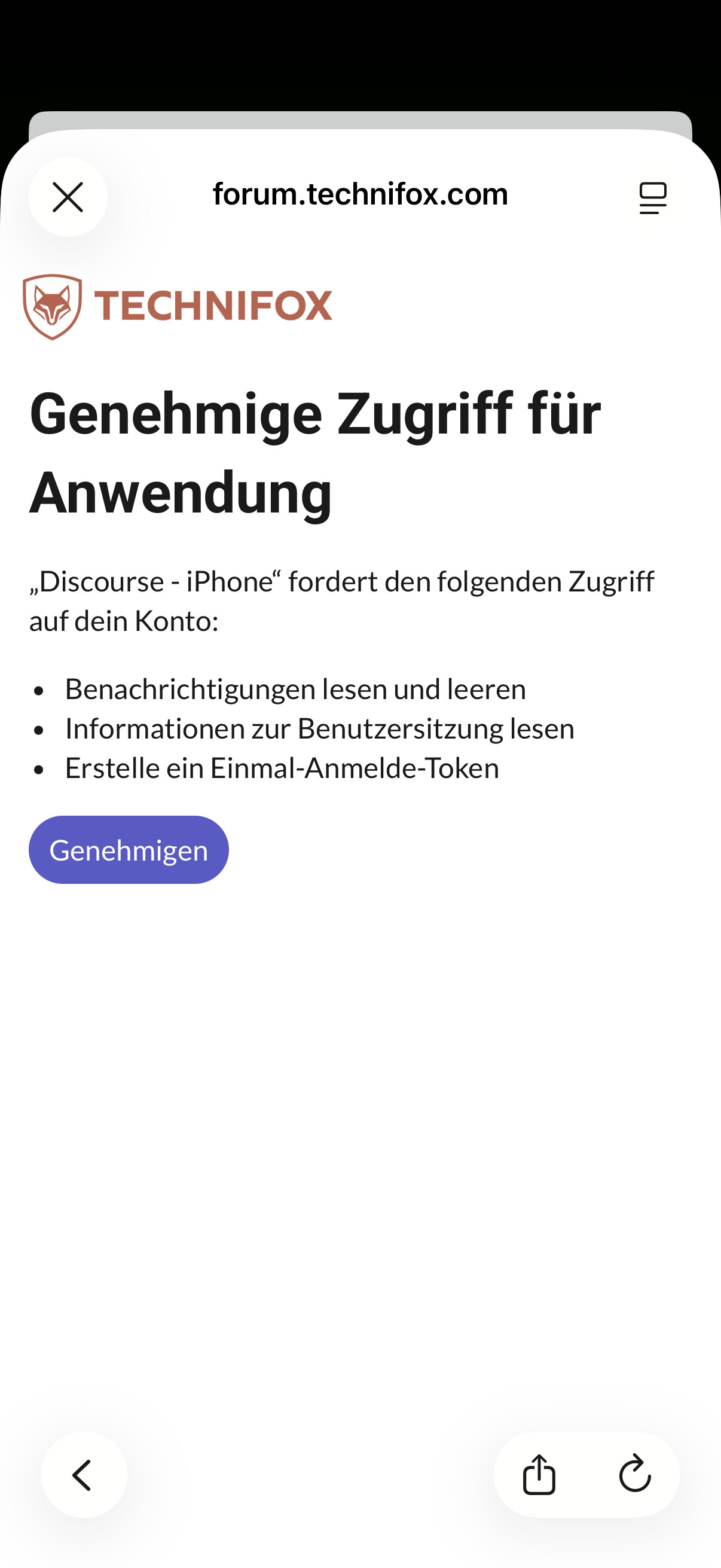721x1568 pixels.
Task: Go back to the previous page
Action: (83, 1475)
